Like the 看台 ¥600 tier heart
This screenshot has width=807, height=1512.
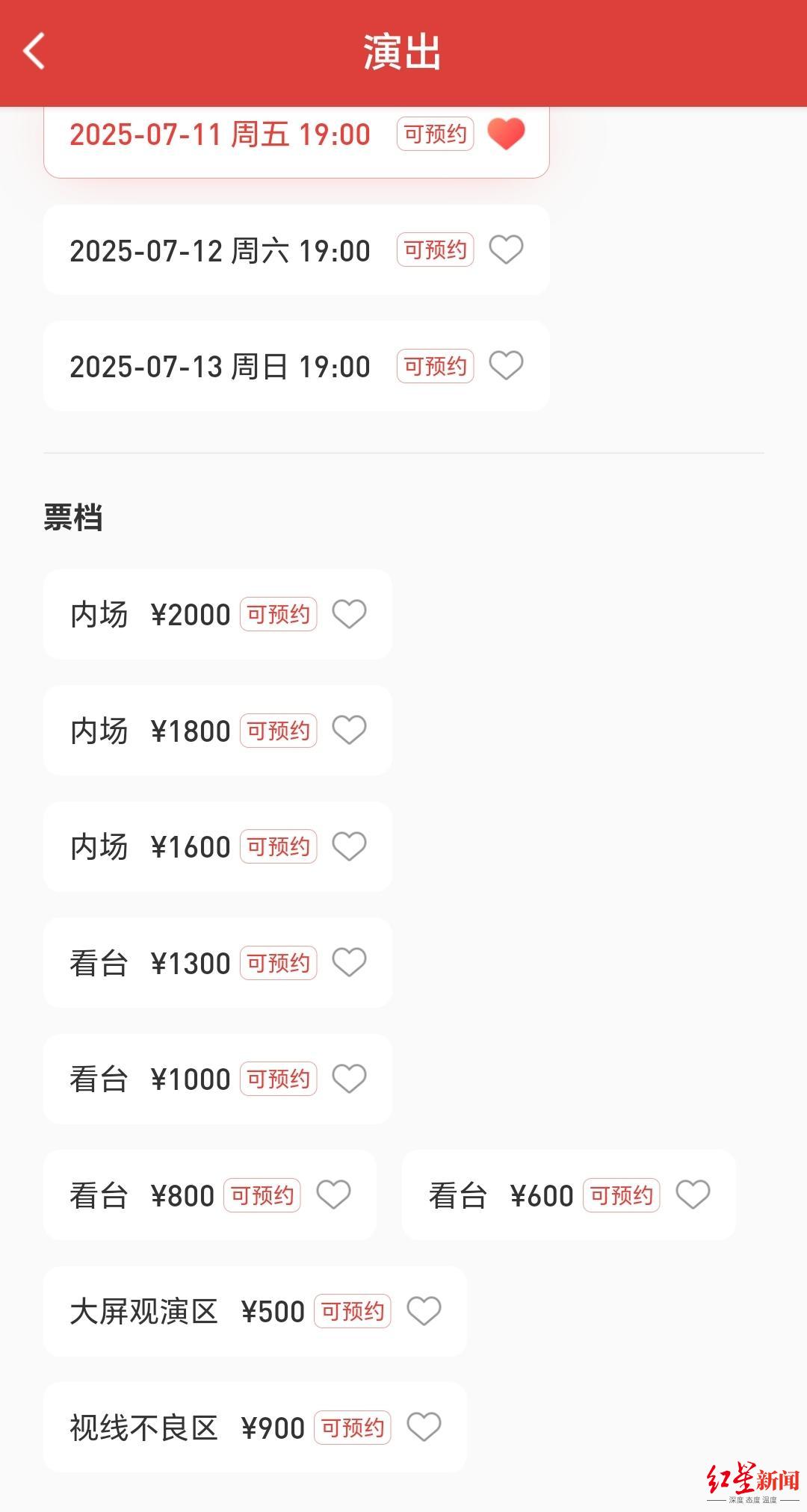coord(693,1195)
